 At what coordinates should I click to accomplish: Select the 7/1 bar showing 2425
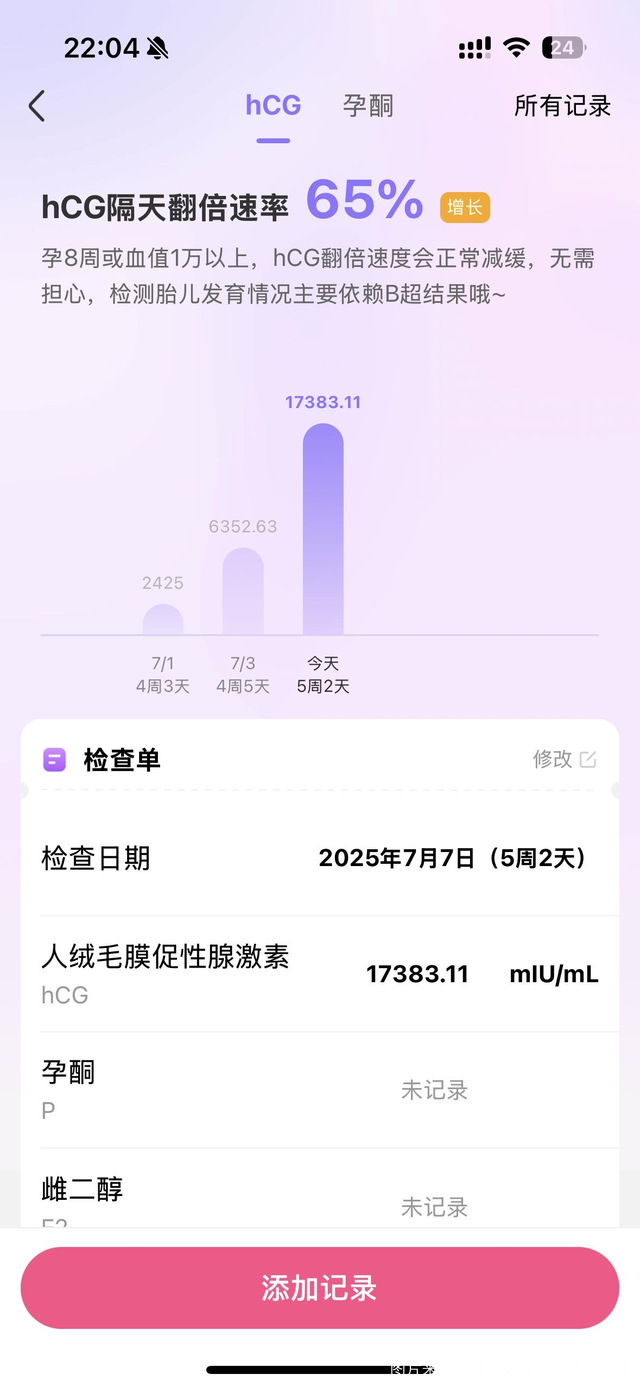[163, 619]
